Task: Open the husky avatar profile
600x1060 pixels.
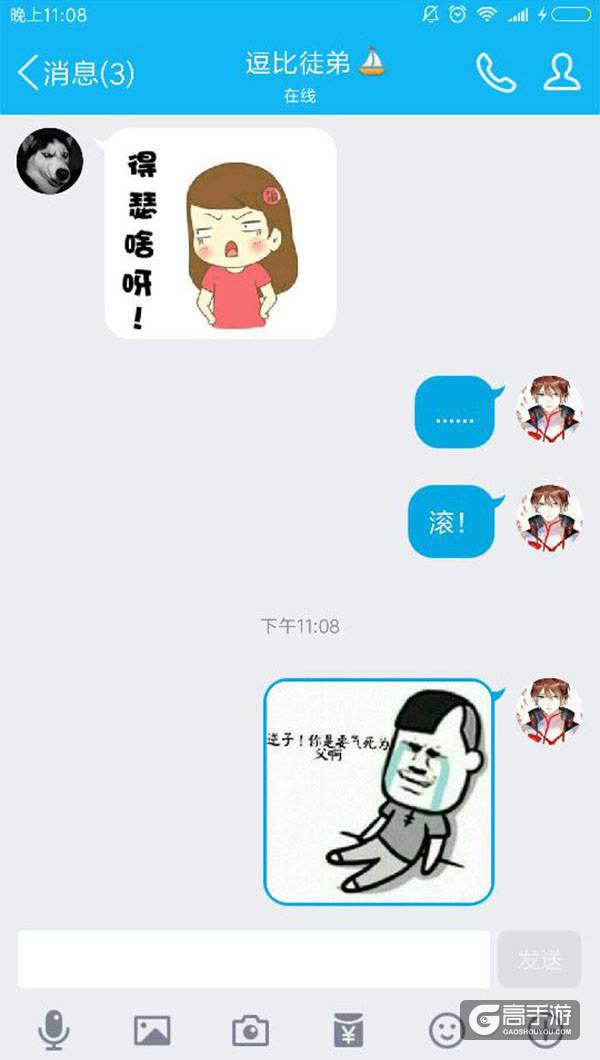Action: click(x=49, y=161)
